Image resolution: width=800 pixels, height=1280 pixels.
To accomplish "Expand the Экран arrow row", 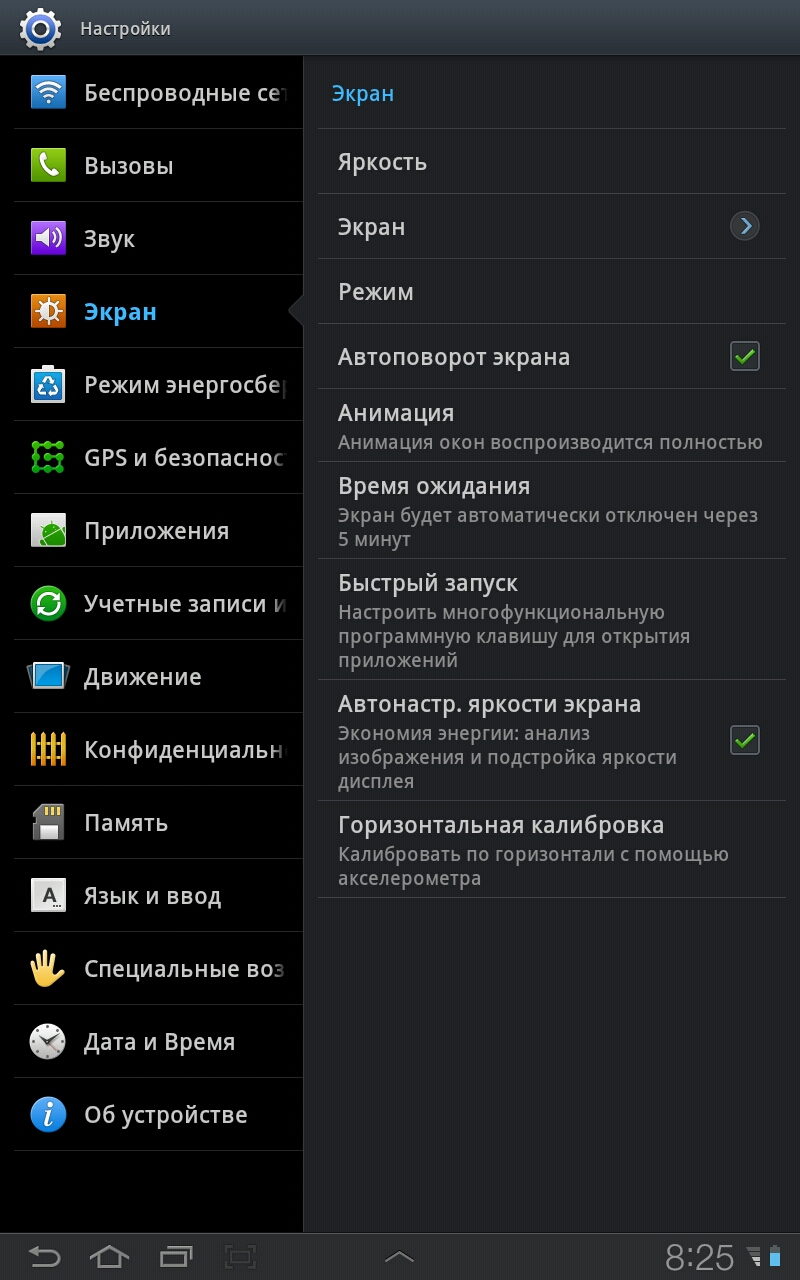I will click(551, 227).
